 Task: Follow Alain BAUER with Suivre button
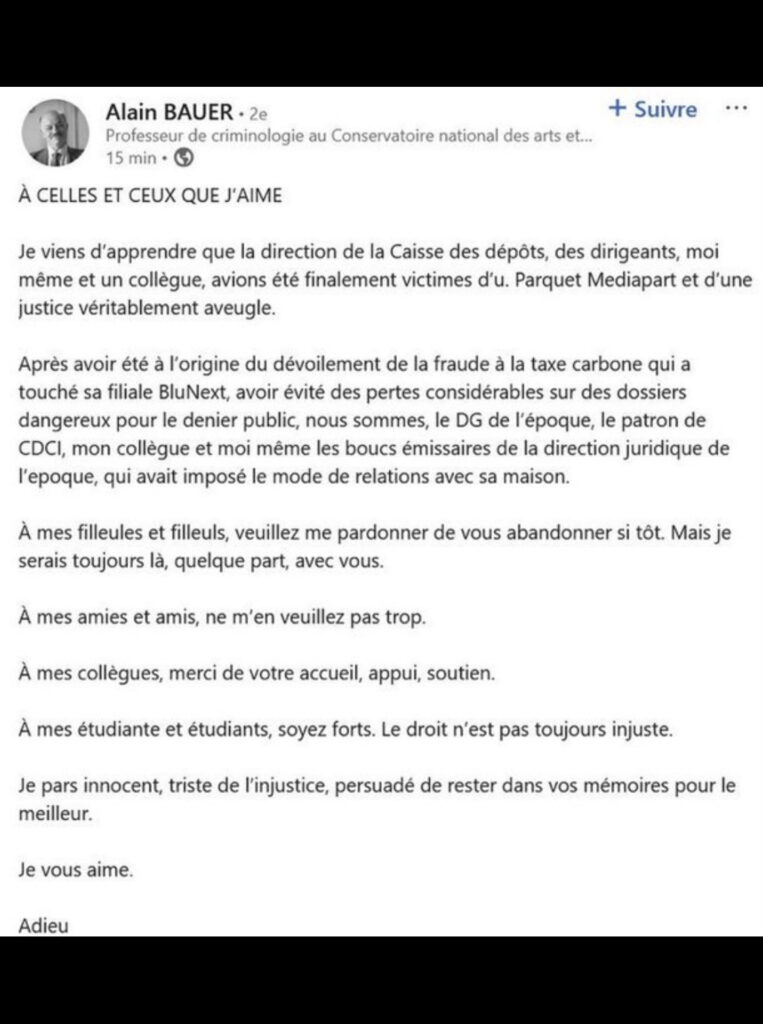pyautogui.click(x=653, y=109)
